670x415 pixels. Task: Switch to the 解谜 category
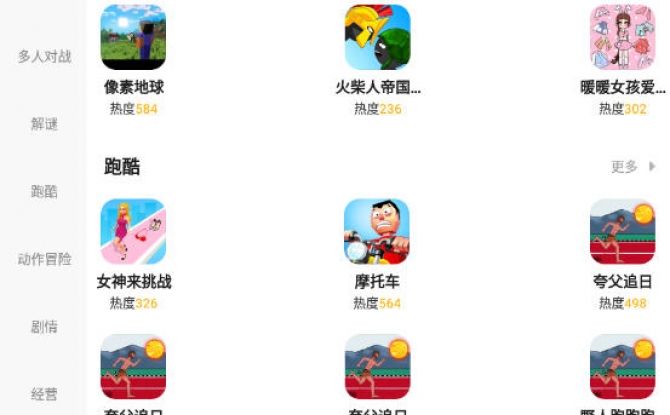(x=44, y=124)
